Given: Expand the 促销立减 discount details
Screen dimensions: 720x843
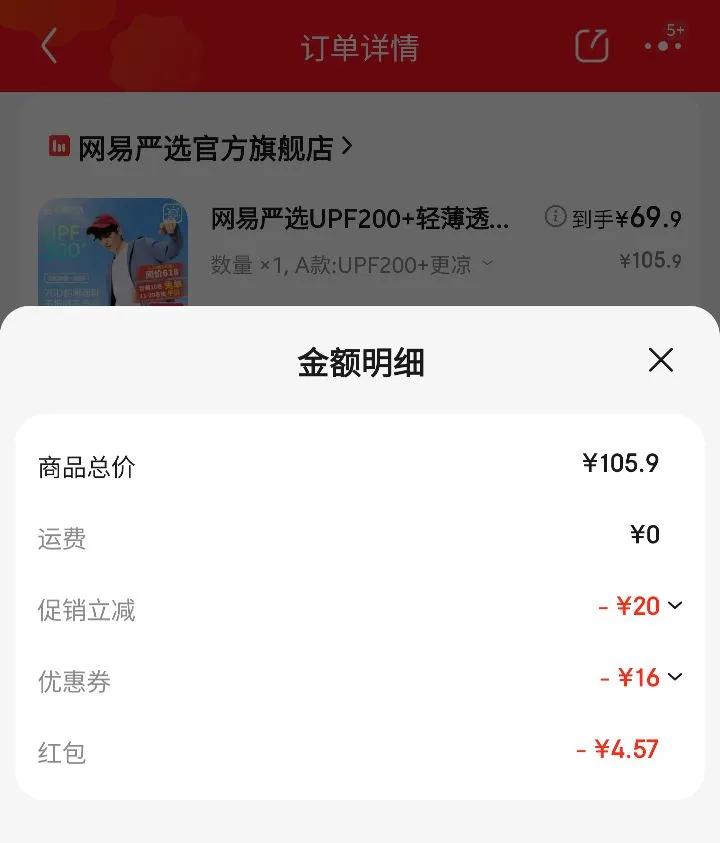Looking at the screenshot, I should (x=675, y=606).
